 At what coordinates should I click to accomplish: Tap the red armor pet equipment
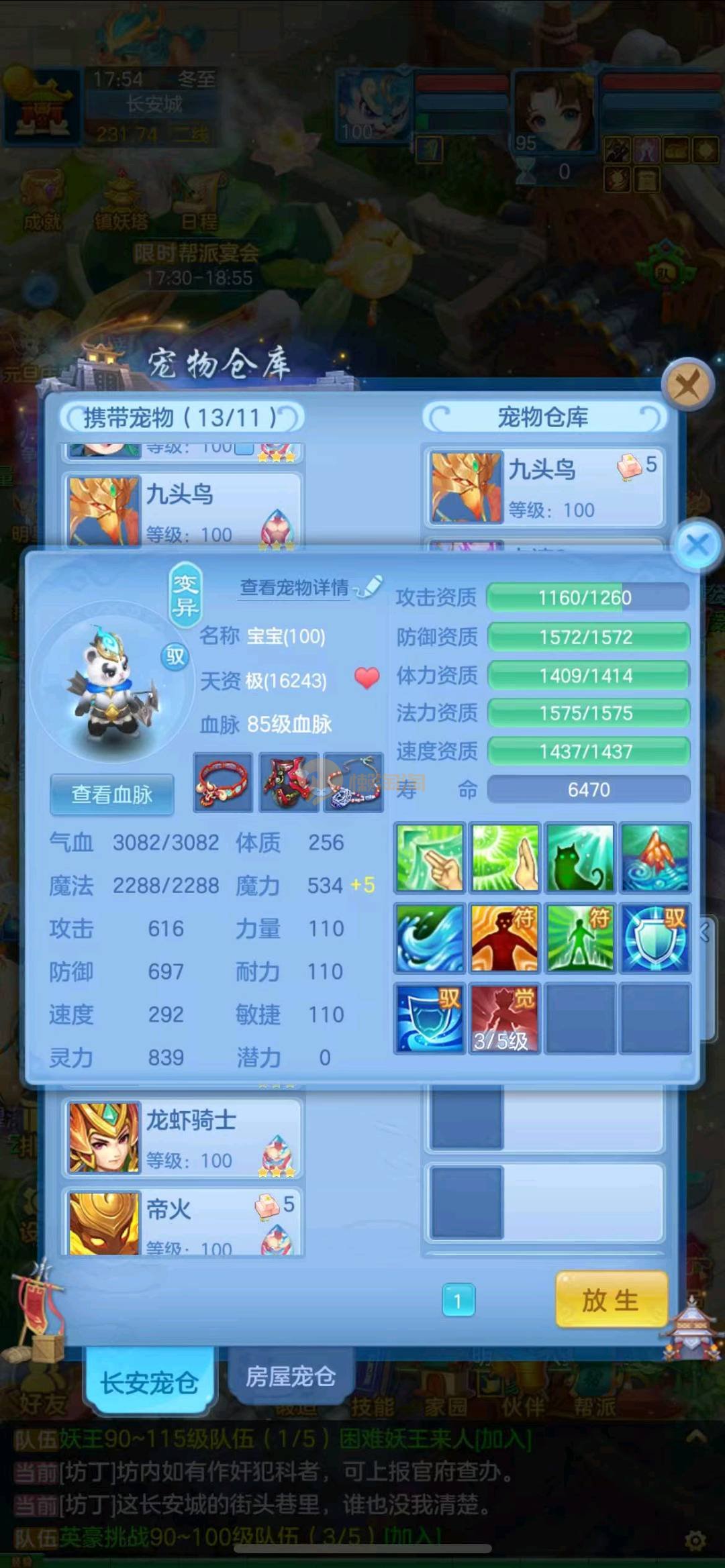click(289, 782)
